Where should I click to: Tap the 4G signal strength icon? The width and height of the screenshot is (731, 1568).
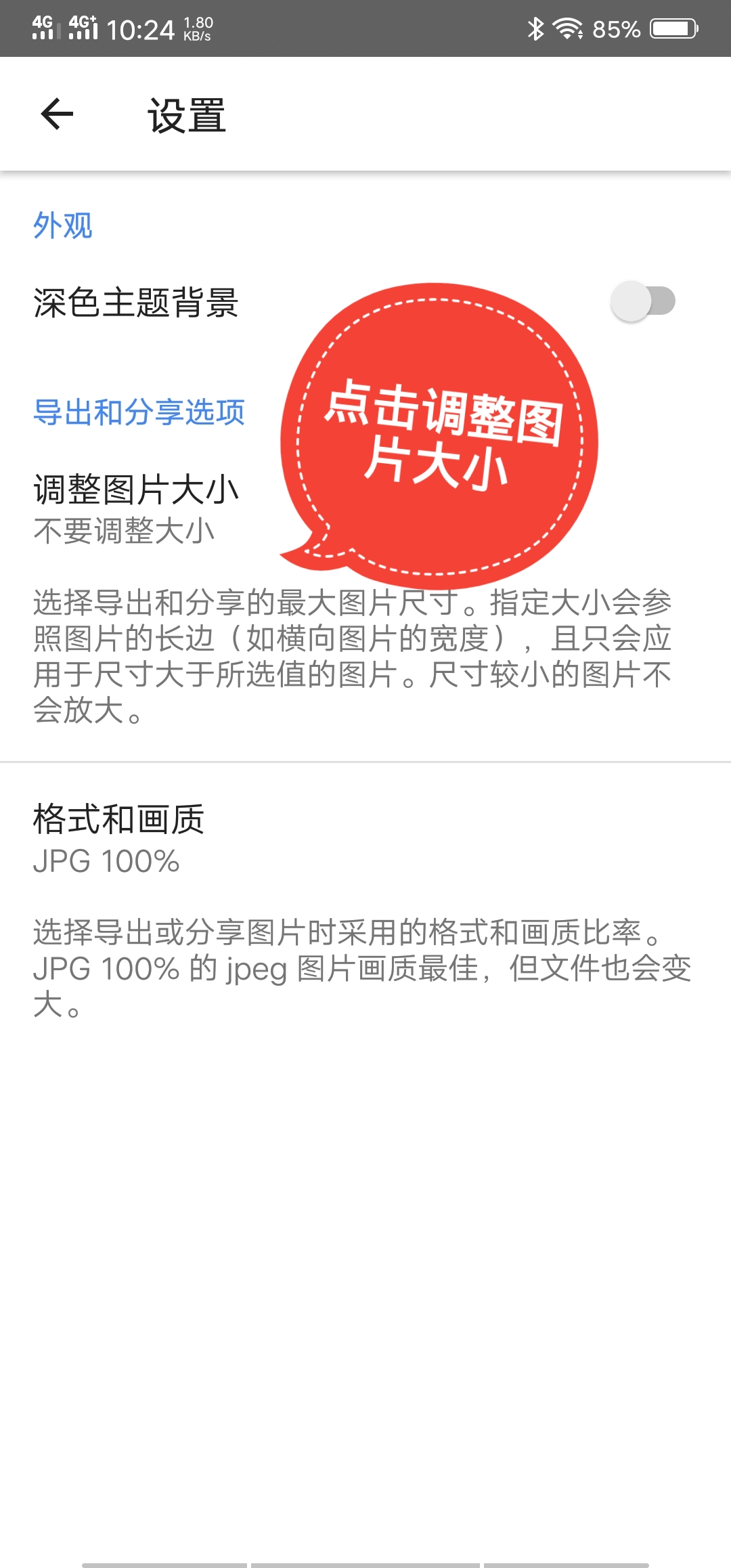tap(42, 28)
